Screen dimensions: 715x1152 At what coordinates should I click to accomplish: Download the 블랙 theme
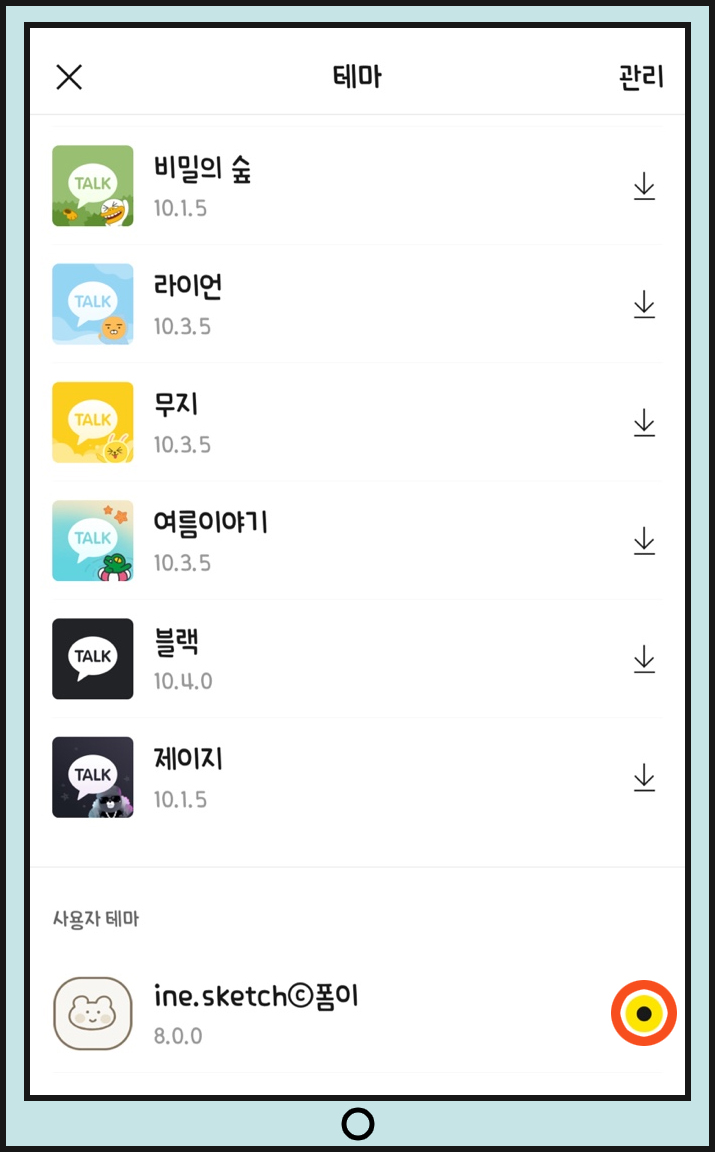coord(644,658)
